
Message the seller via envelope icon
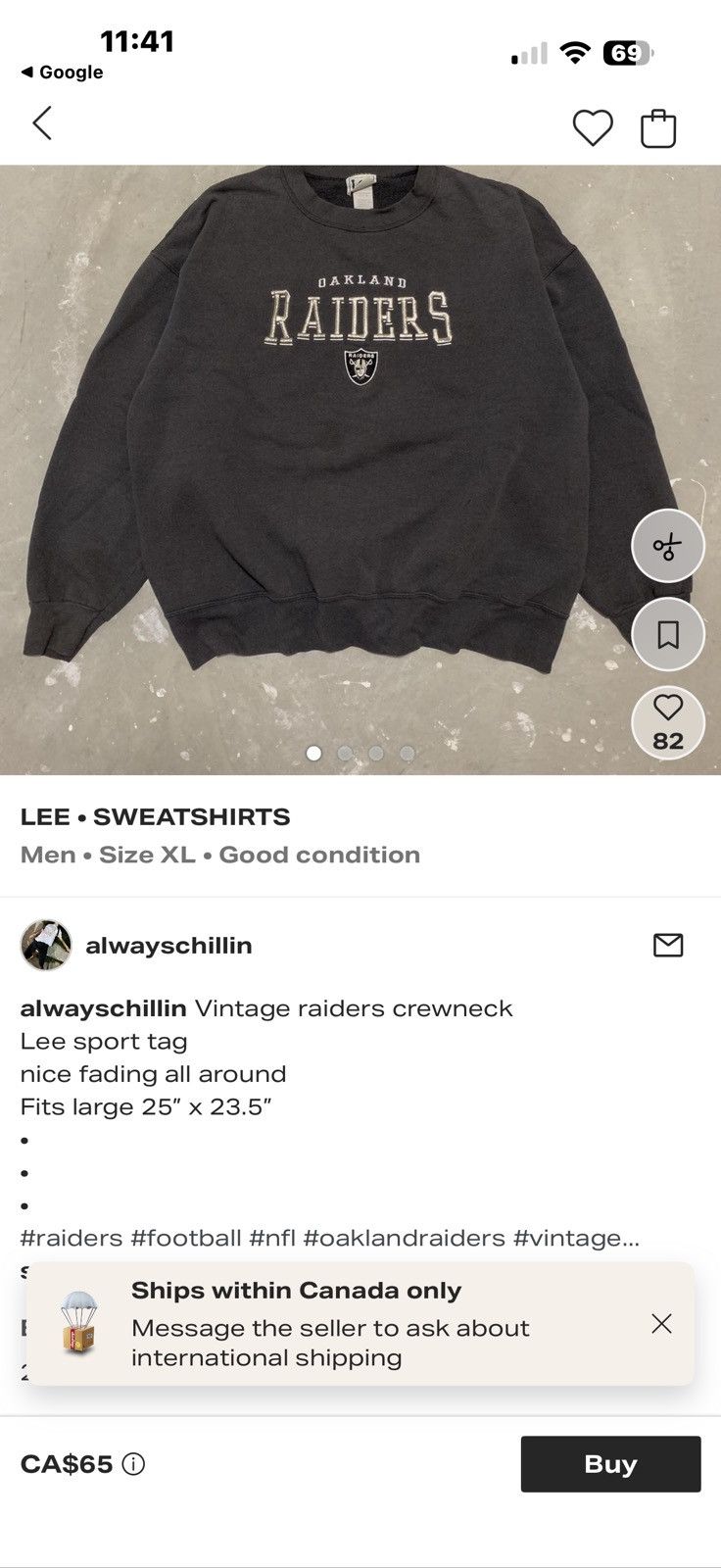(x=668, y=945)
